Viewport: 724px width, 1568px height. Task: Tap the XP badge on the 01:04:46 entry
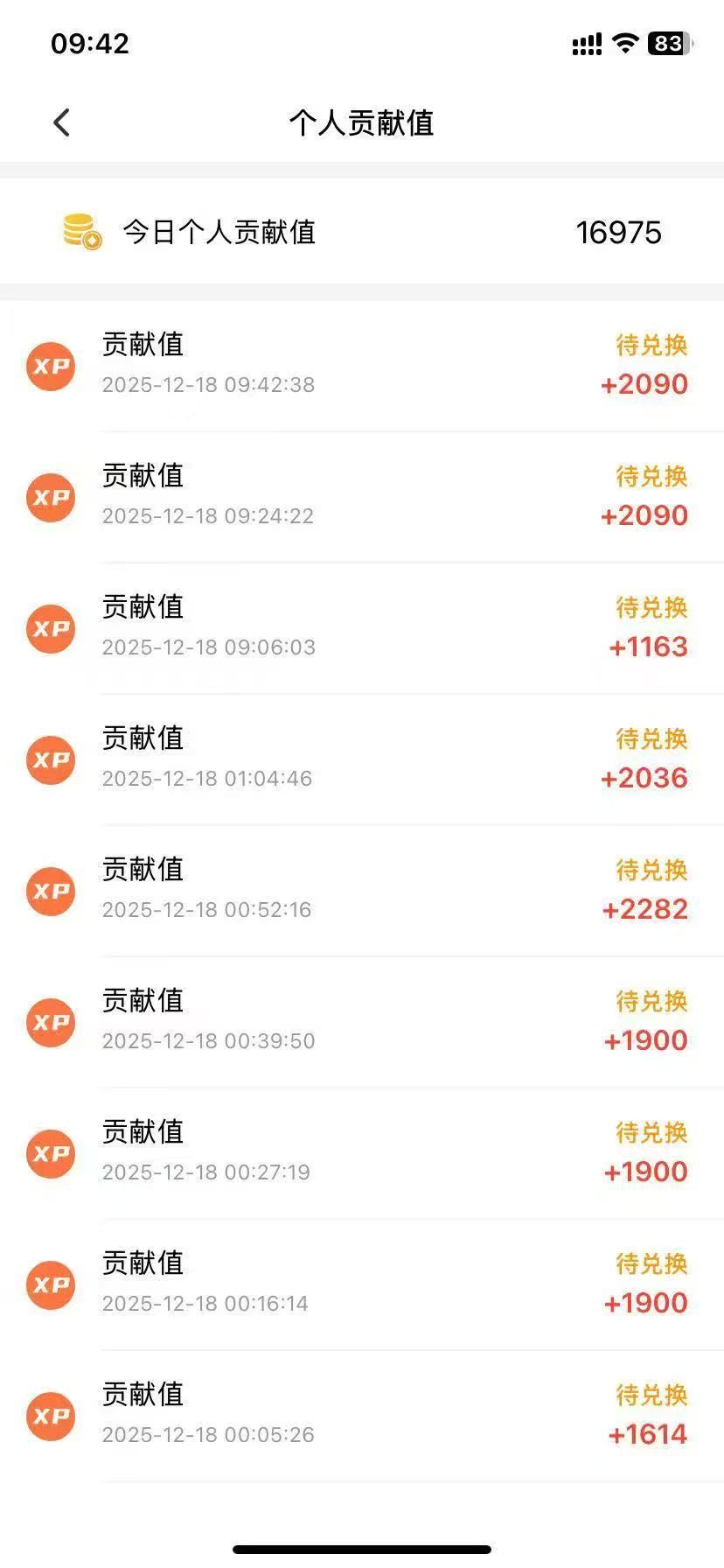tap(50, 759)
